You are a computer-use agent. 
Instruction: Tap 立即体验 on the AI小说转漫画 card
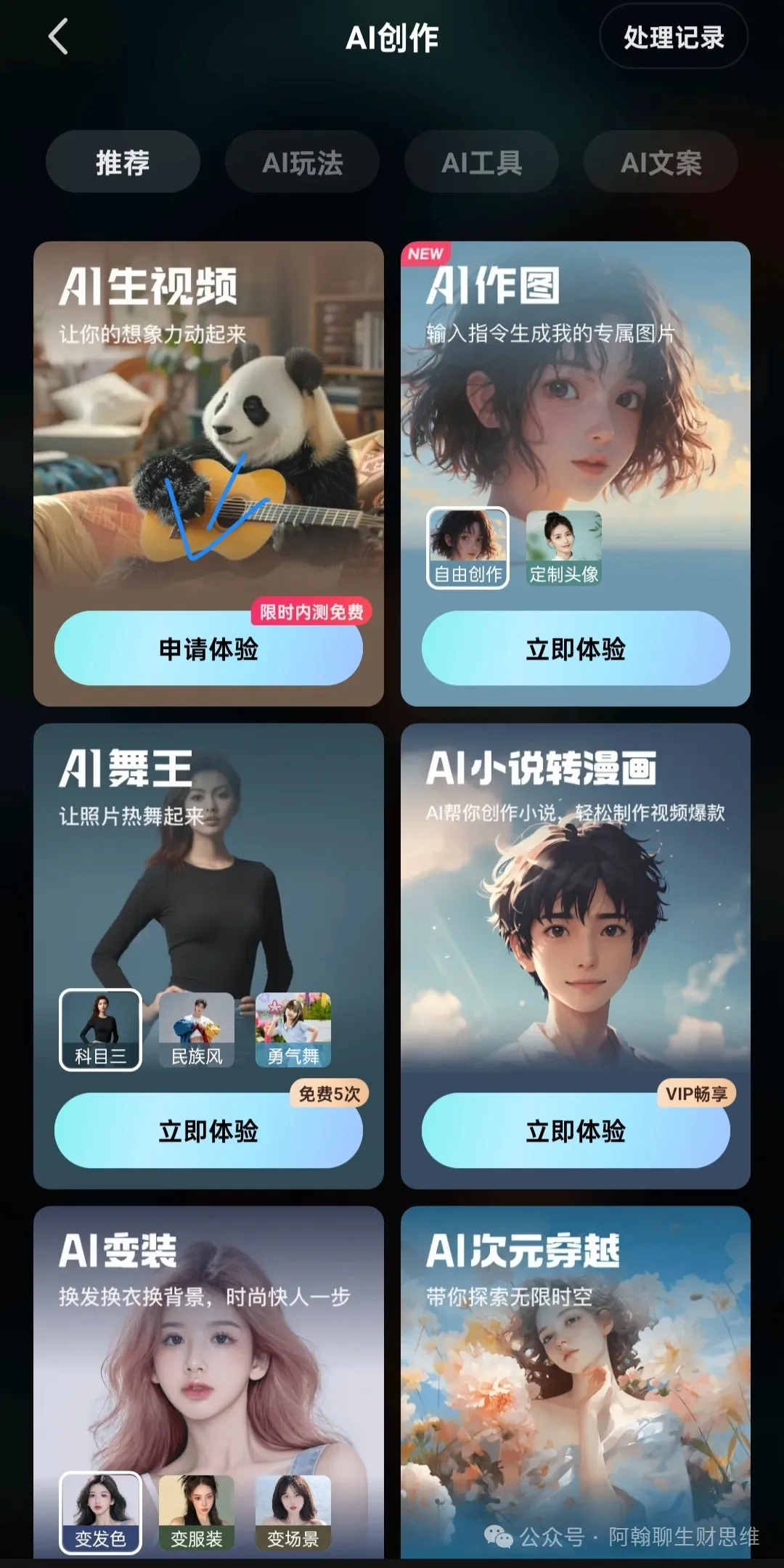[x=576, y=1130]
